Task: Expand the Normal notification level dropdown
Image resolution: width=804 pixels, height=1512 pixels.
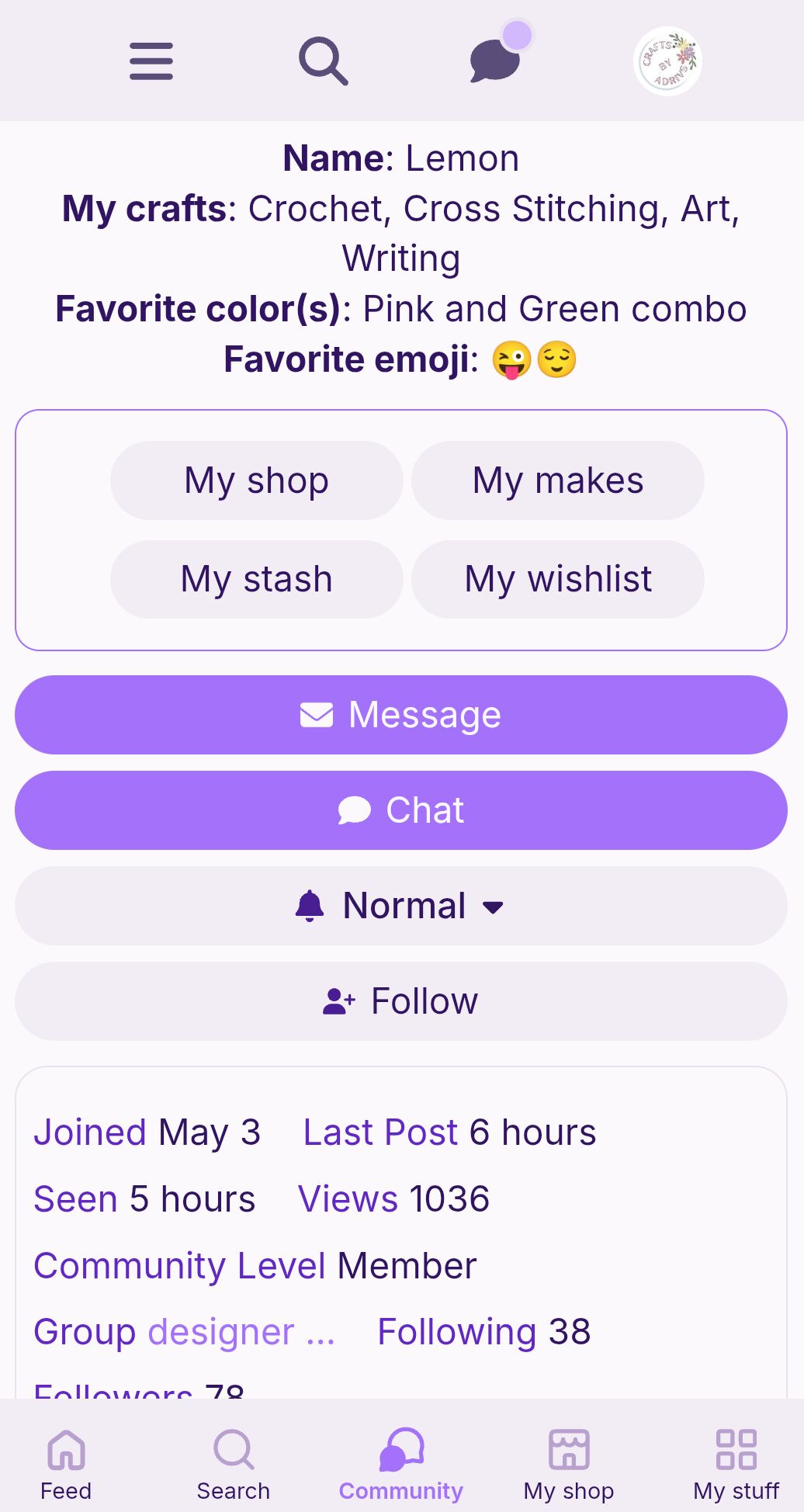Action: click(401, 906)
